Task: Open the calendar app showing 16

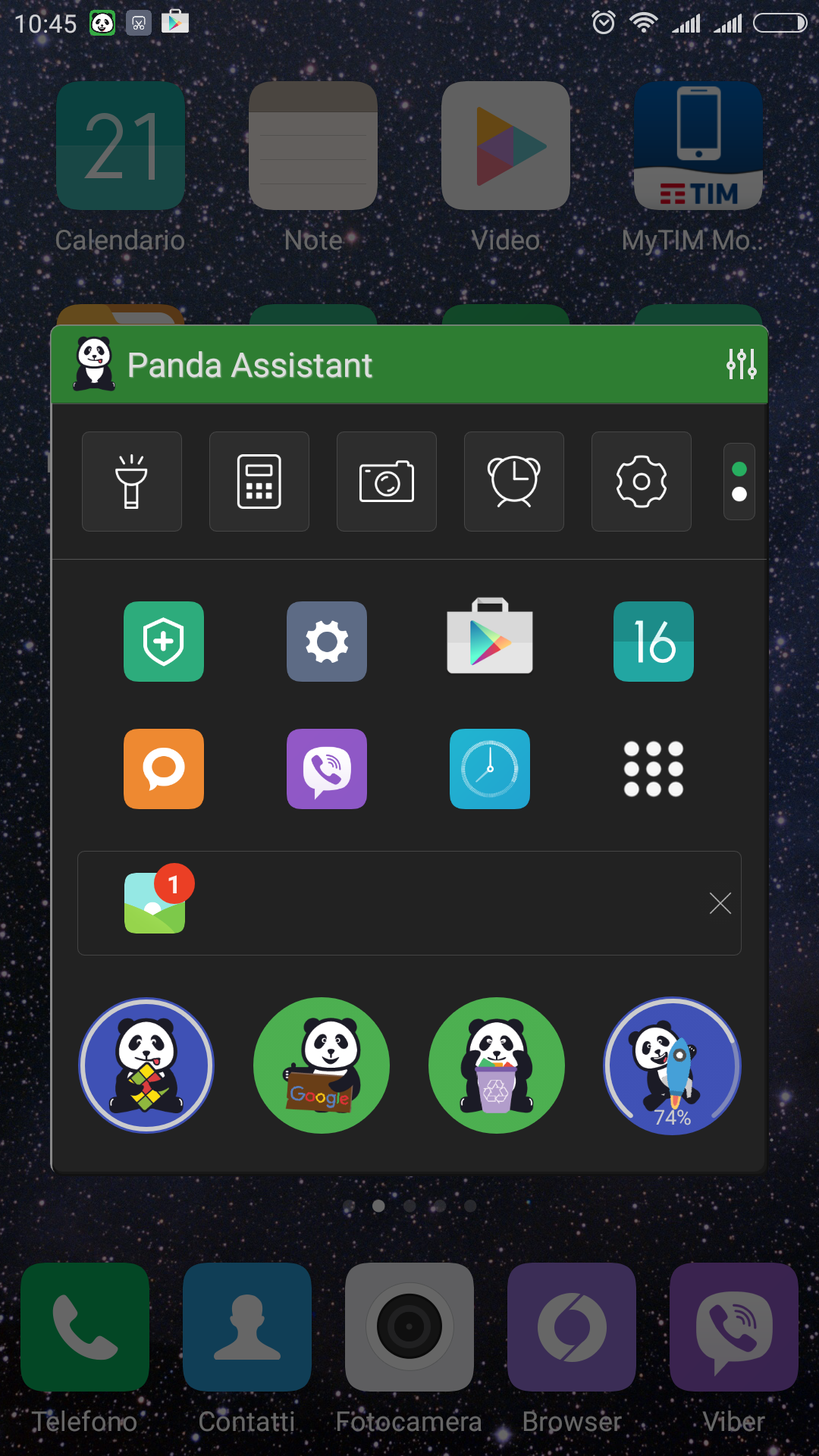Action: point(654,642)
